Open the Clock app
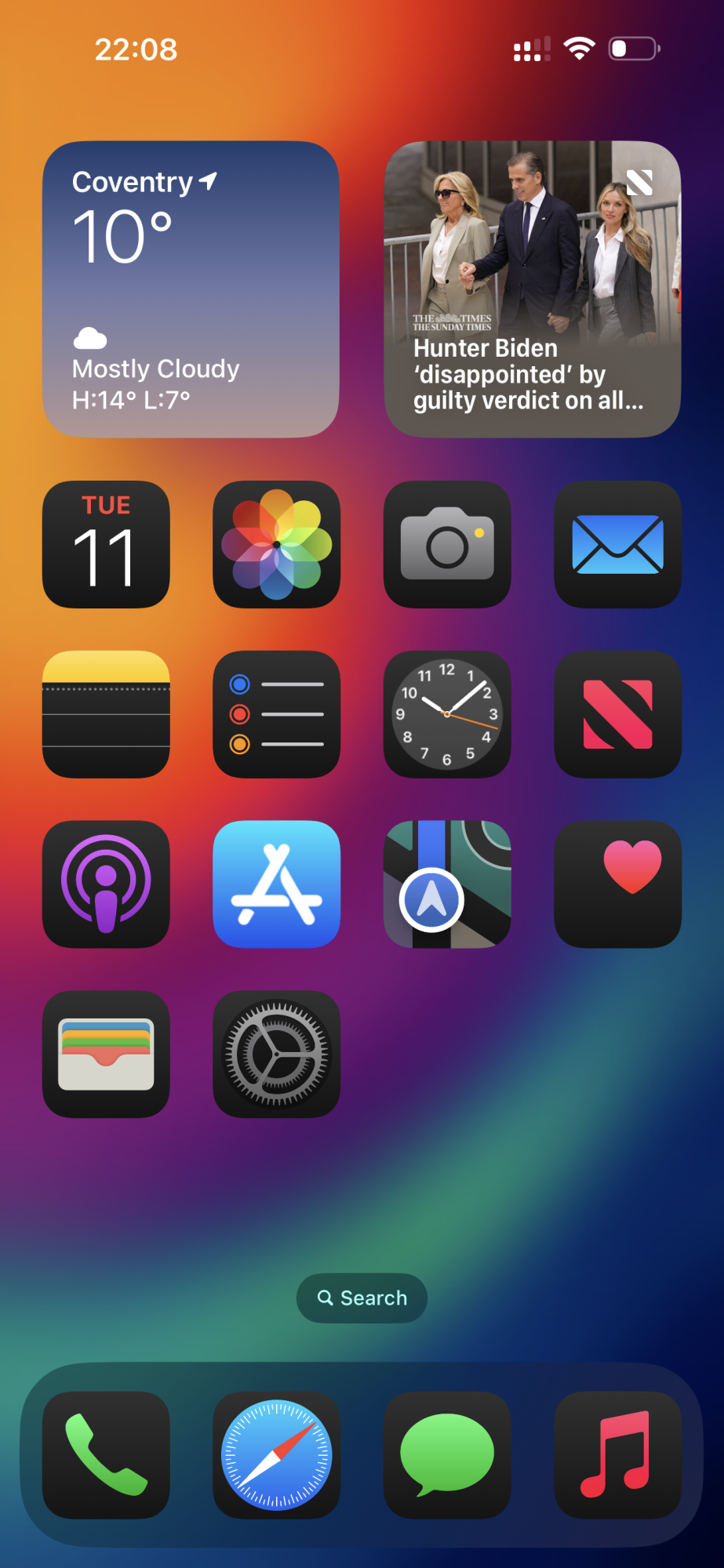 (x=447, y=714)
